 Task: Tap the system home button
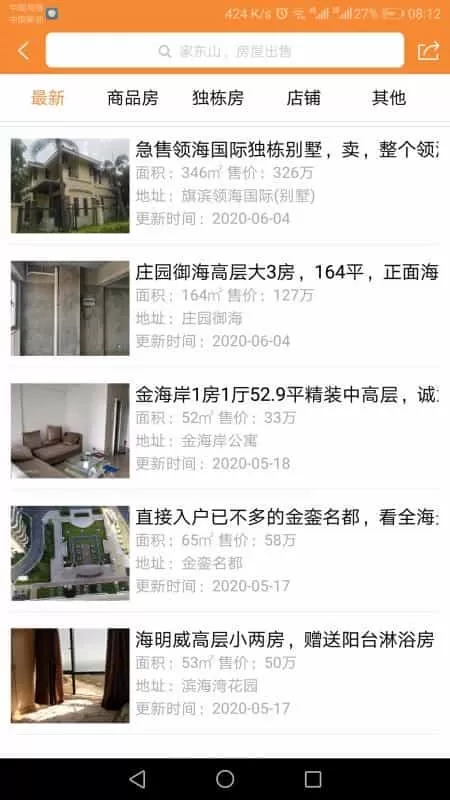pos(225,779)
